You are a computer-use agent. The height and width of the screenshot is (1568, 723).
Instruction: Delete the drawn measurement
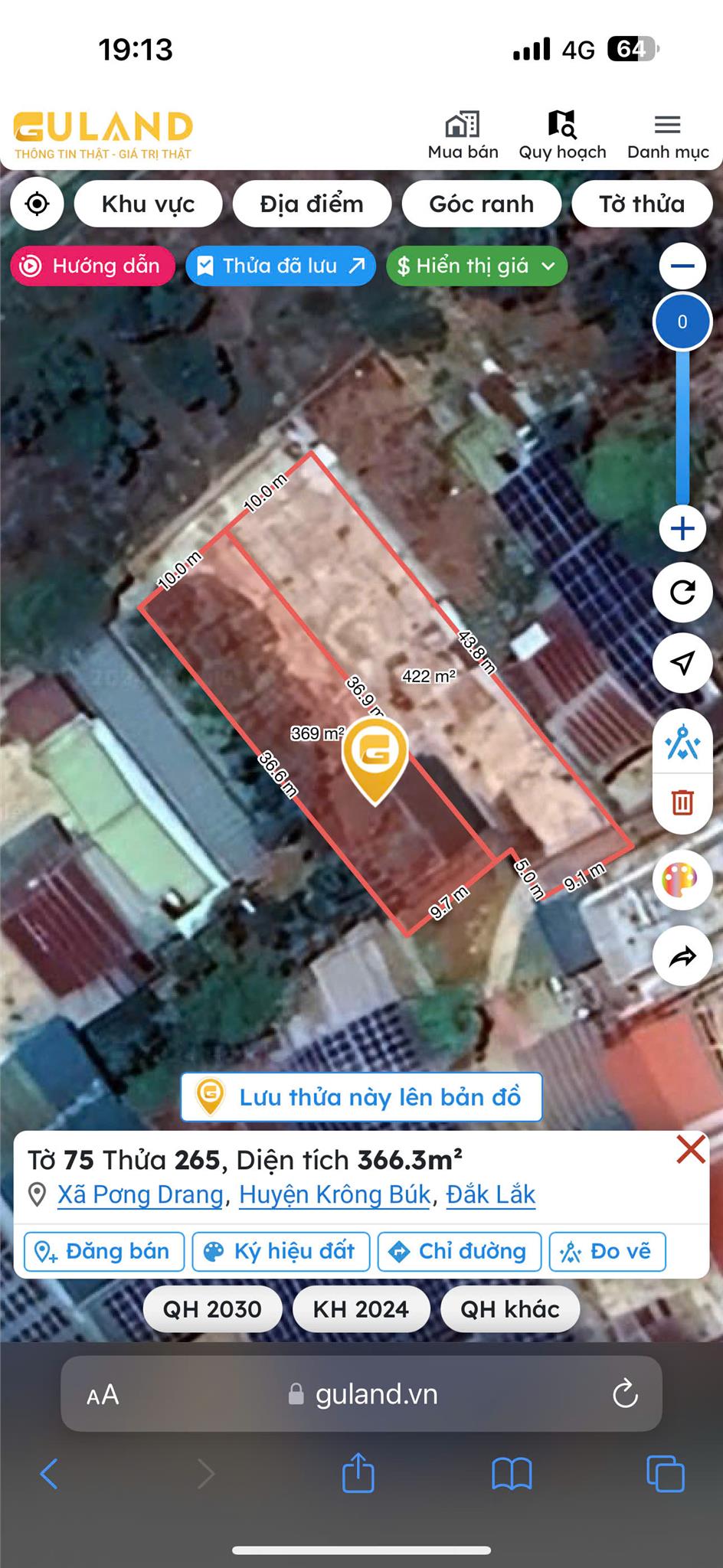click(682, 802)
